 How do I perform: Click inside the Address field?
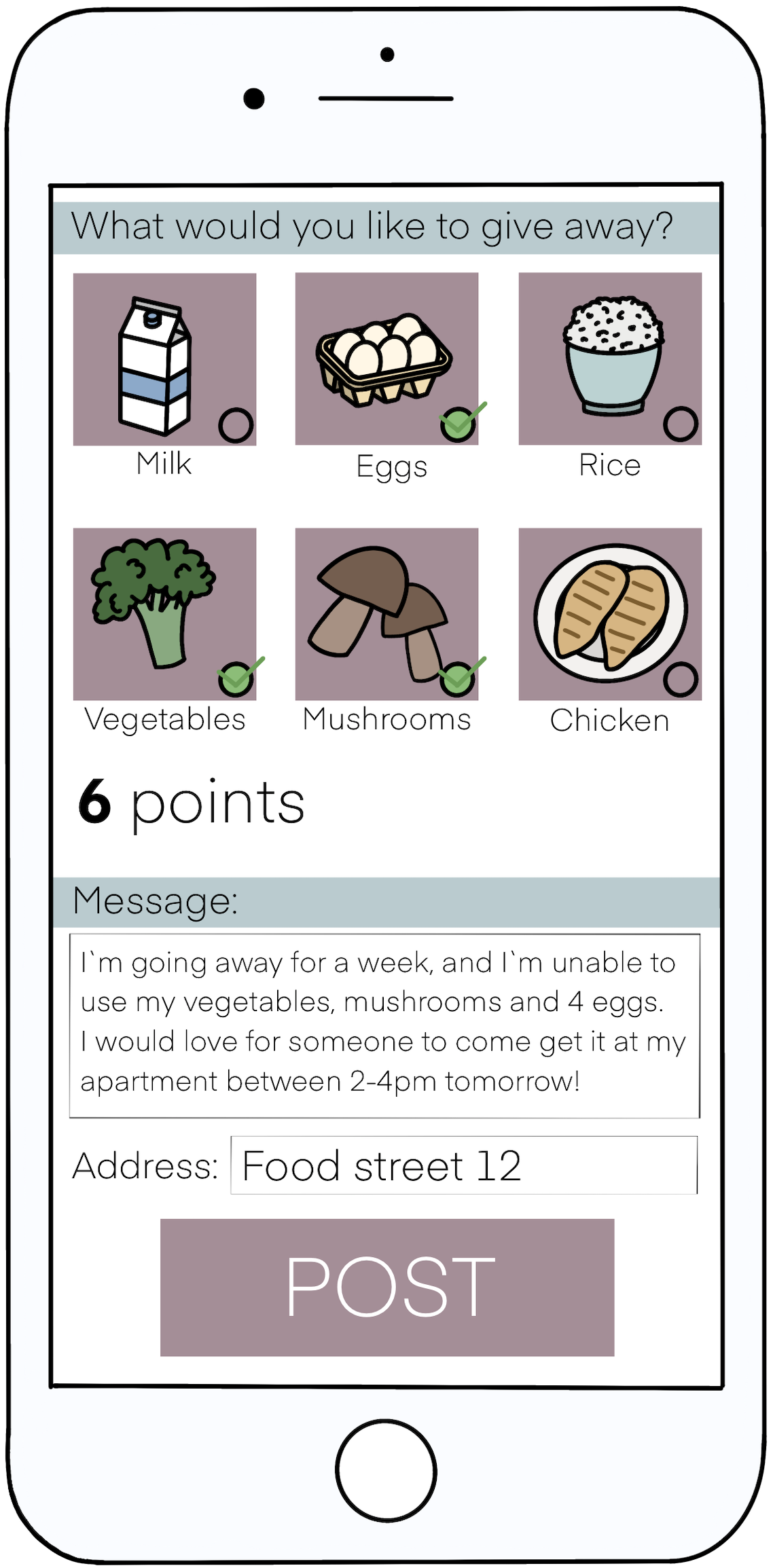pyautogui.click(x=464, y=1164)
